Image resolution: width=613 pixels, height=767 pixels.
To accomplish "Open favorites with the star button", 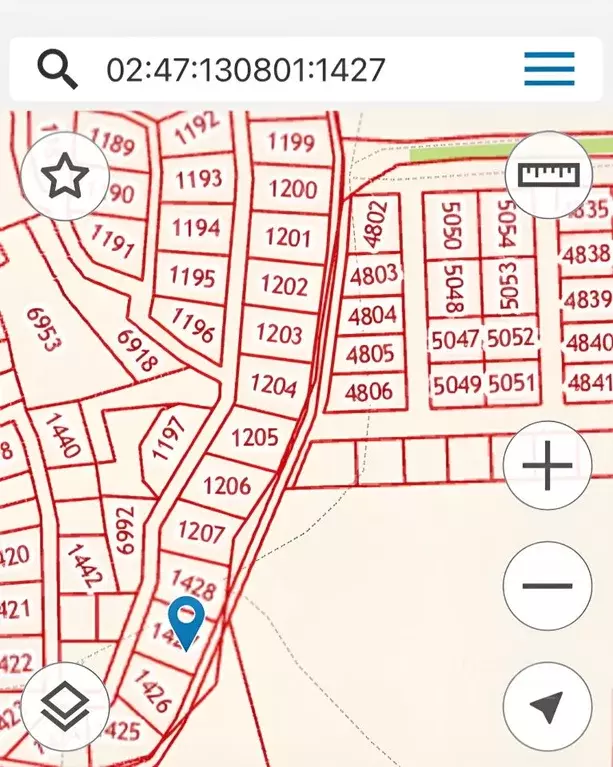I will [65, 176].
